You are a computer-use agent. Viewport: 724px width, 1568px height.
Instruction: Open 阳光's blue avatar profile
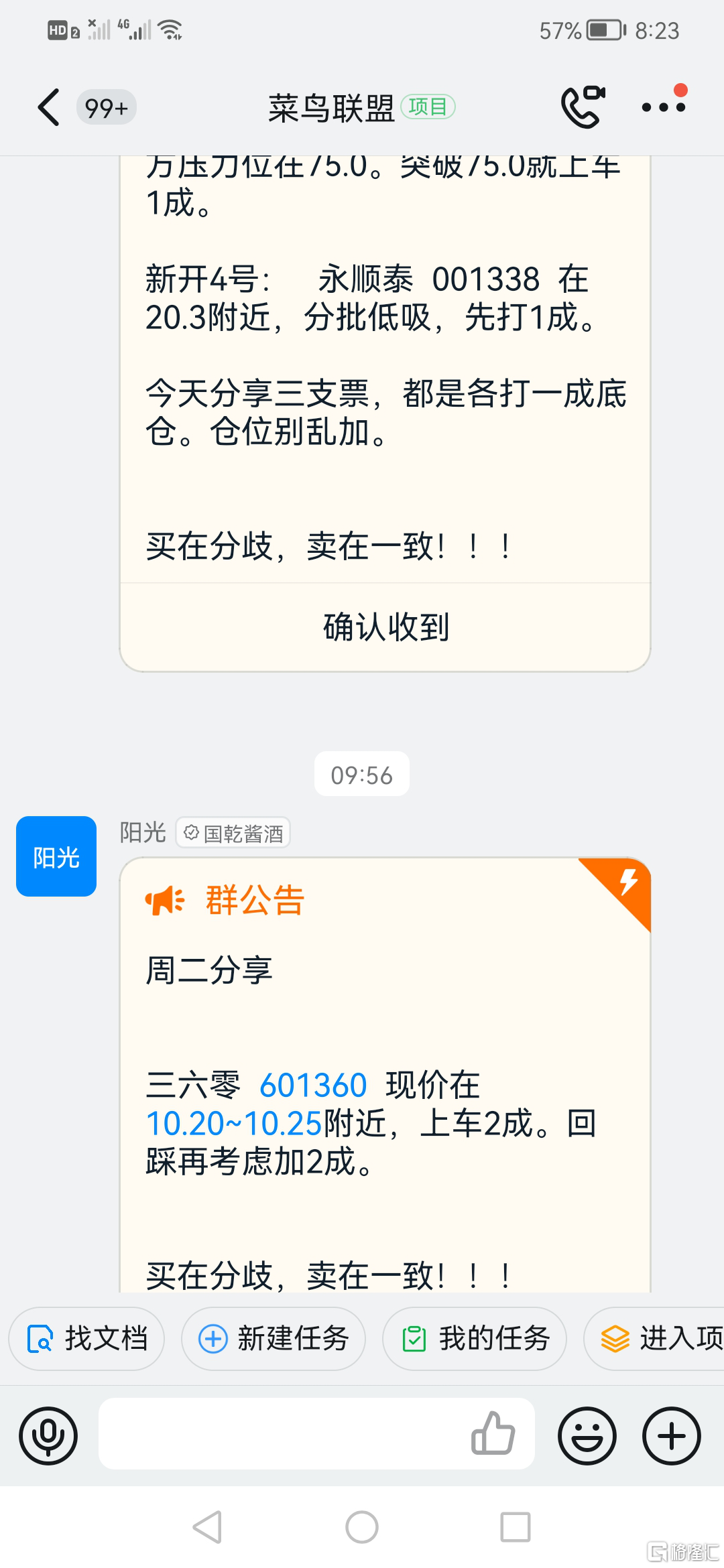(x=56, y=856)
